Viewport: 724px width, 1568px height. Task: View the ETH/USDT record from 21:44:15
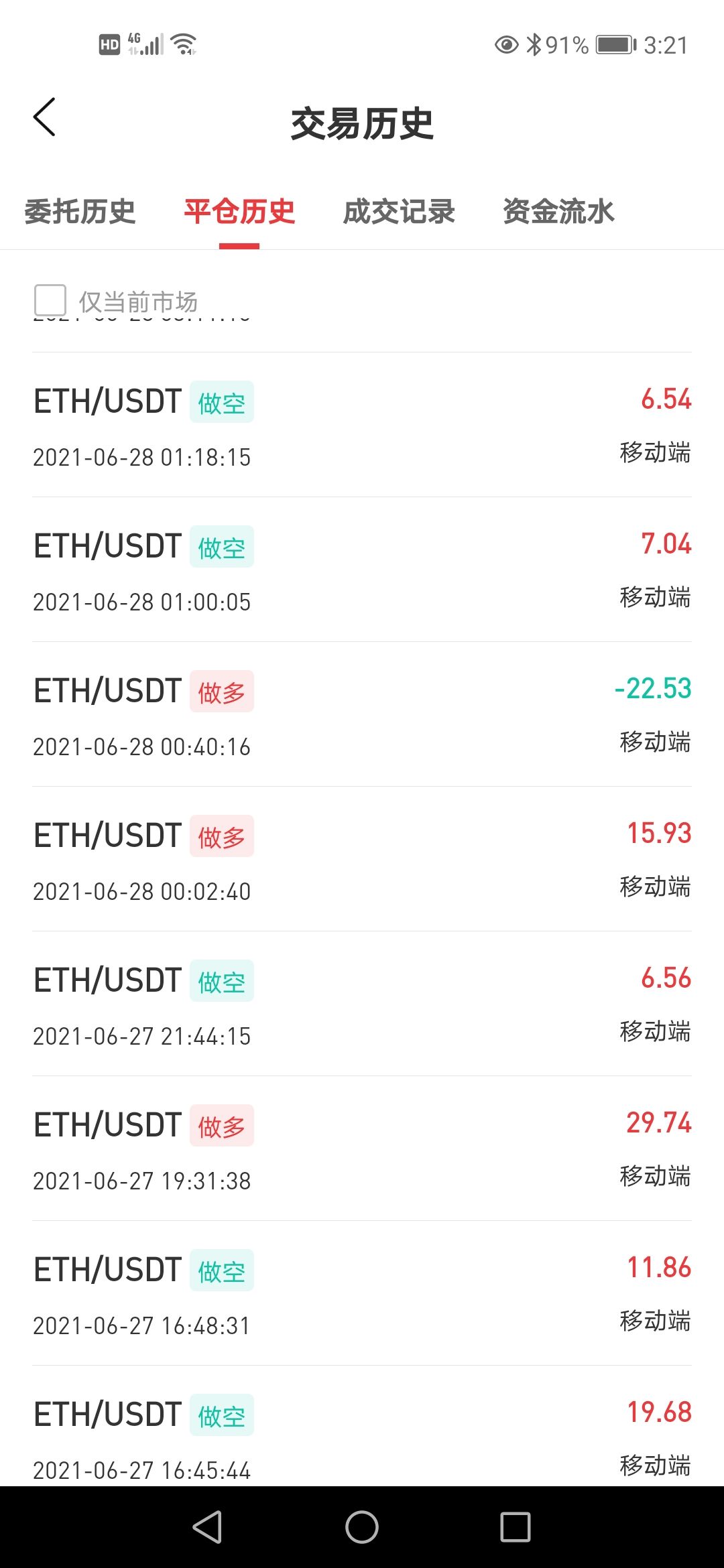[x=362, y=1004]
